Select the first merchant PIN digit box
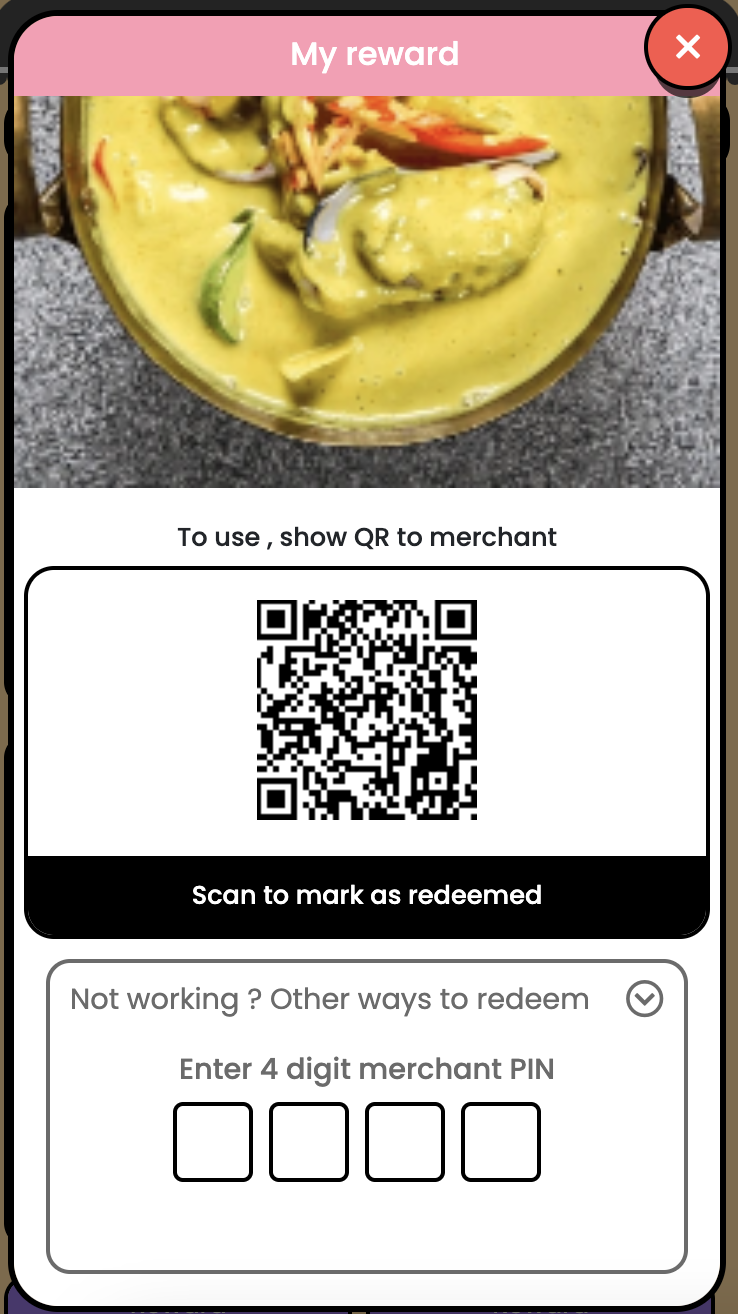The height and width of the screenshot is (1314, 738). (x=213, y=1142)
